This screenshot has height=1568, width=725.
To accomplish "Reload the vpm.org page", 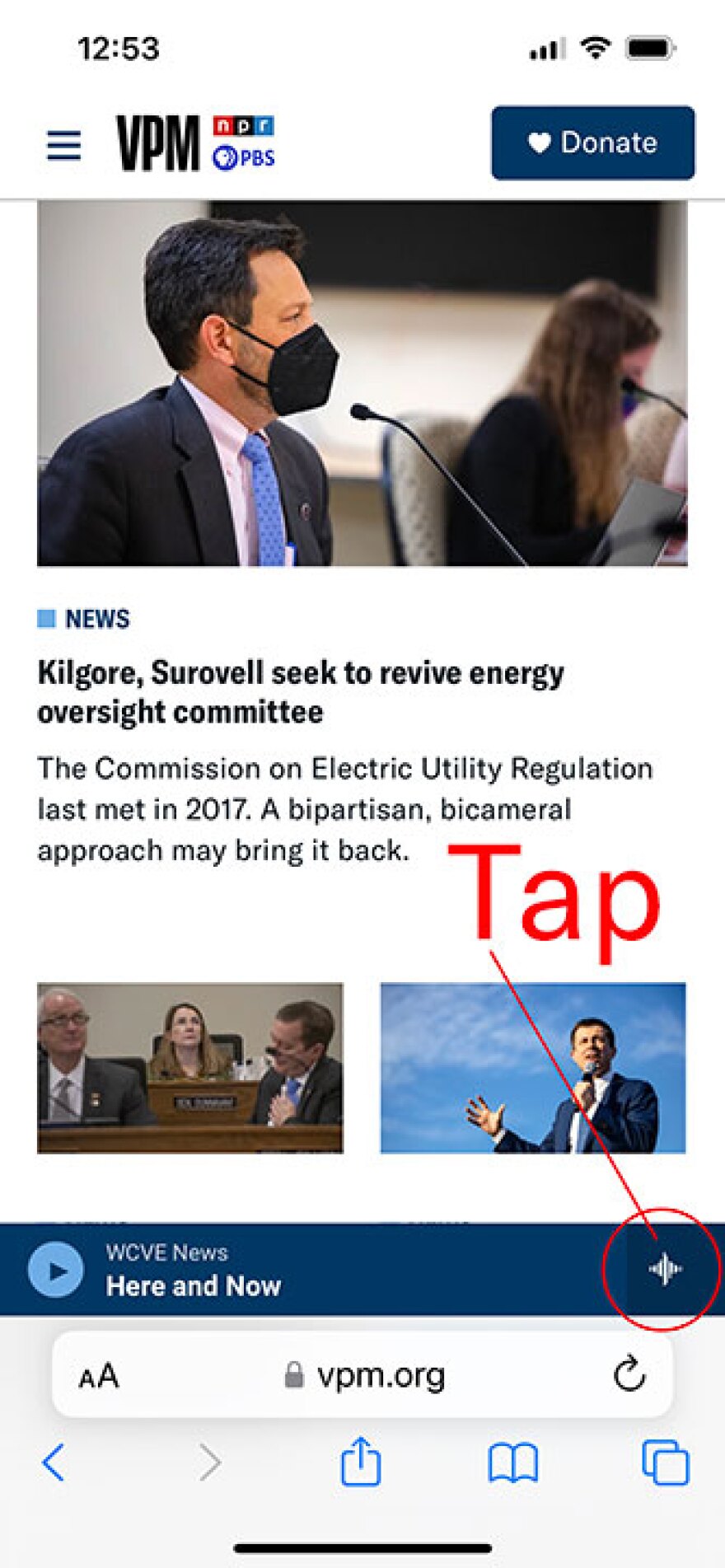I will coord(629,1374).
